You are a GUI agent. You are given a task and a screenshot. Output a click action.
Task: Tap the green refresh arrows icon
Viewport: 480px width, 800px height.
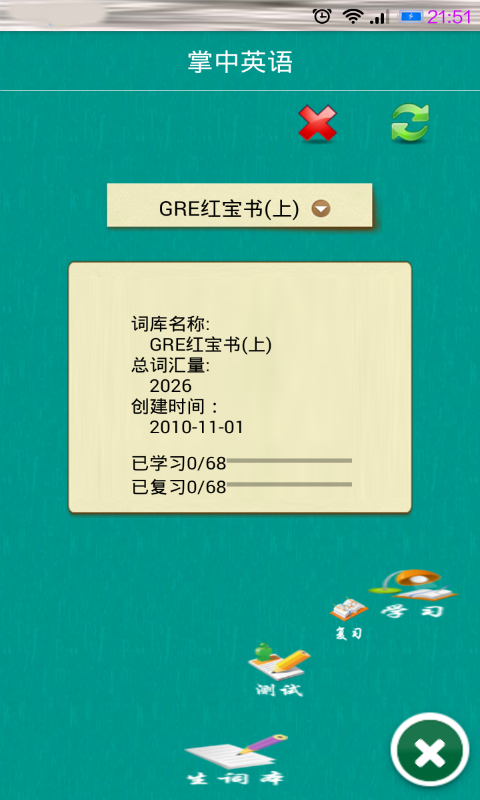(410, 122)
